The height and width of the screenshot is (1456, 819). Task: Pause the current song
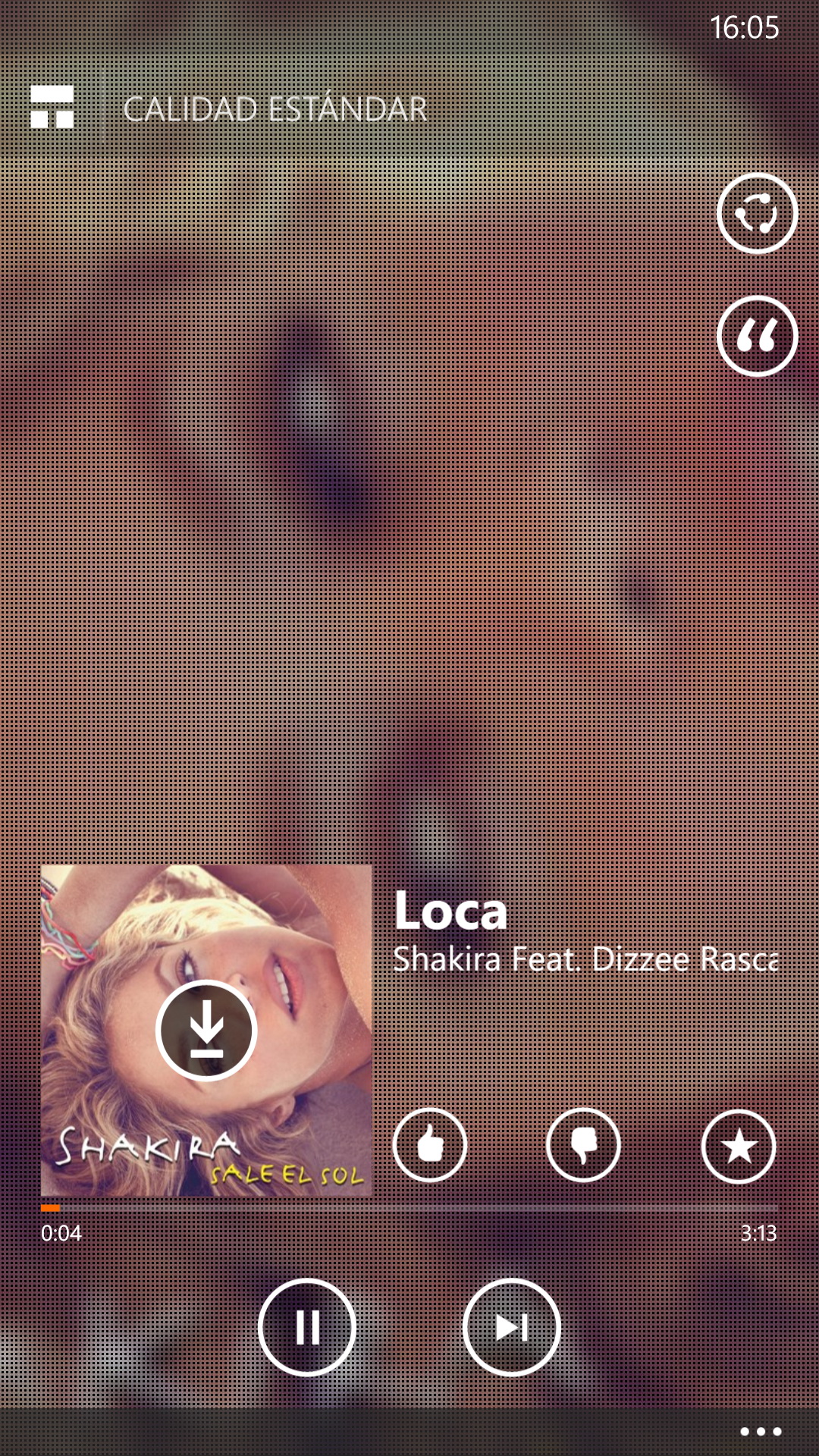coord(307,1327)
